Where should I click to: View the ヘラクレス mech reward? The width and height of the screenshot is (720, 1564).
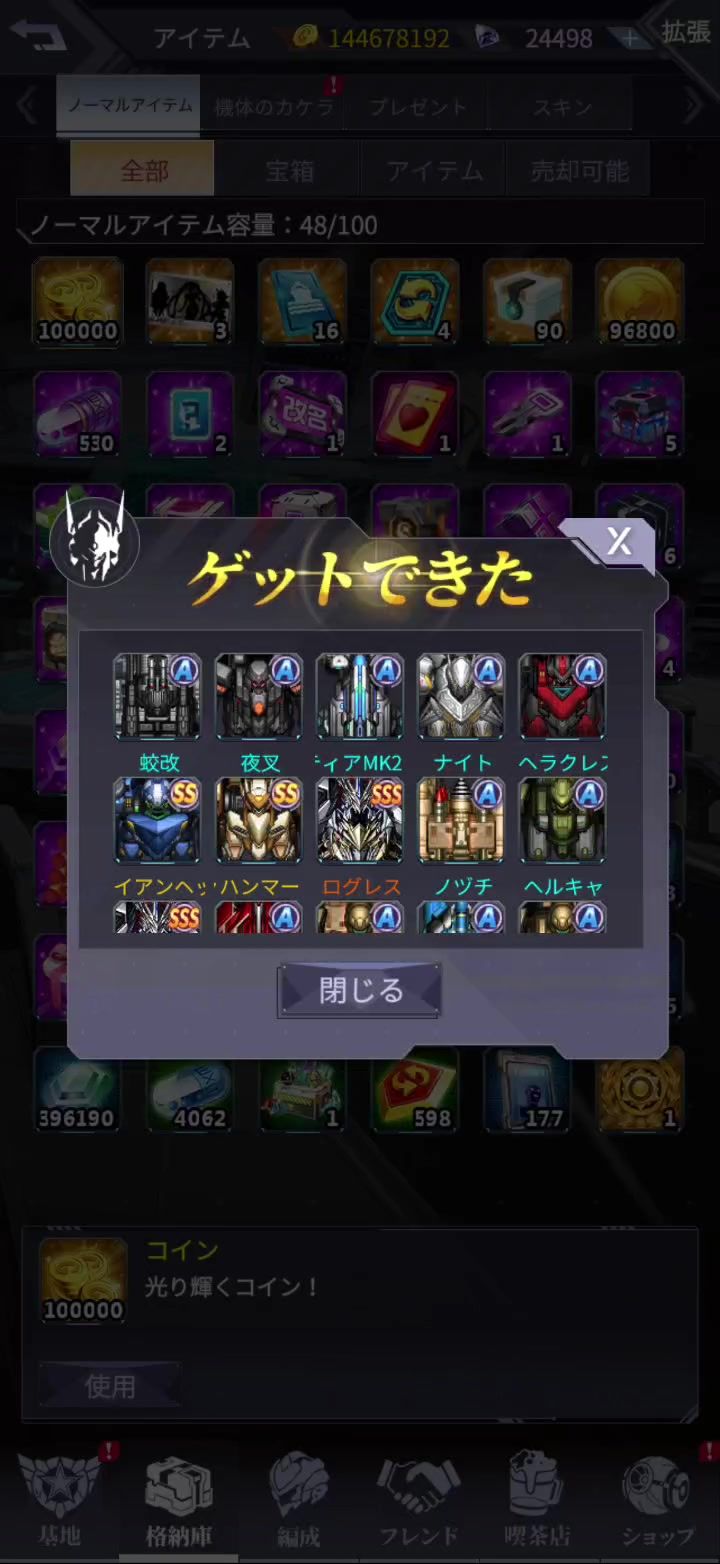coord(562,697)
